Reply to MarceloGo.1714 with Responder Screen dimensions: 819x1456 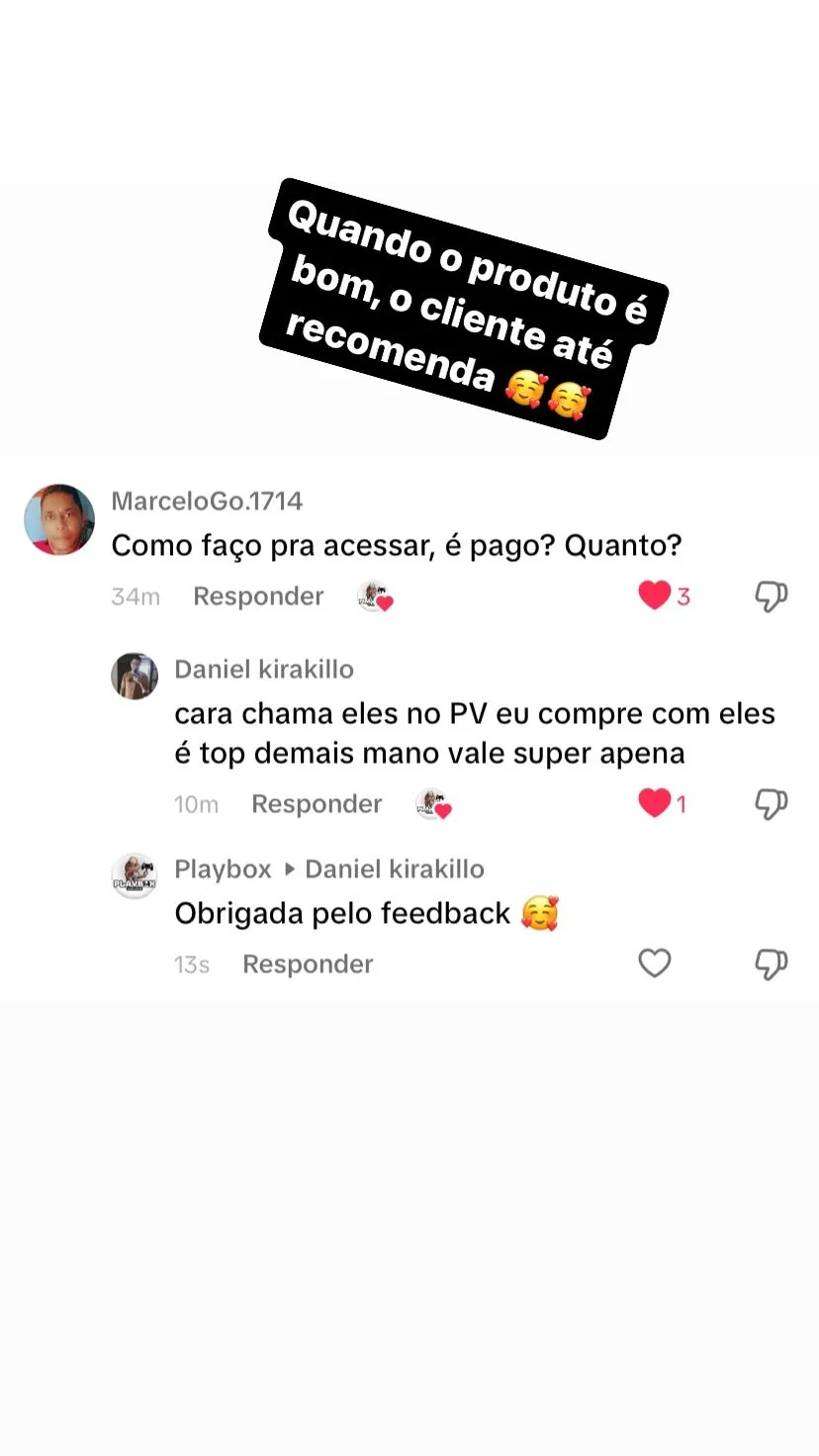click(x=257, y=595)
